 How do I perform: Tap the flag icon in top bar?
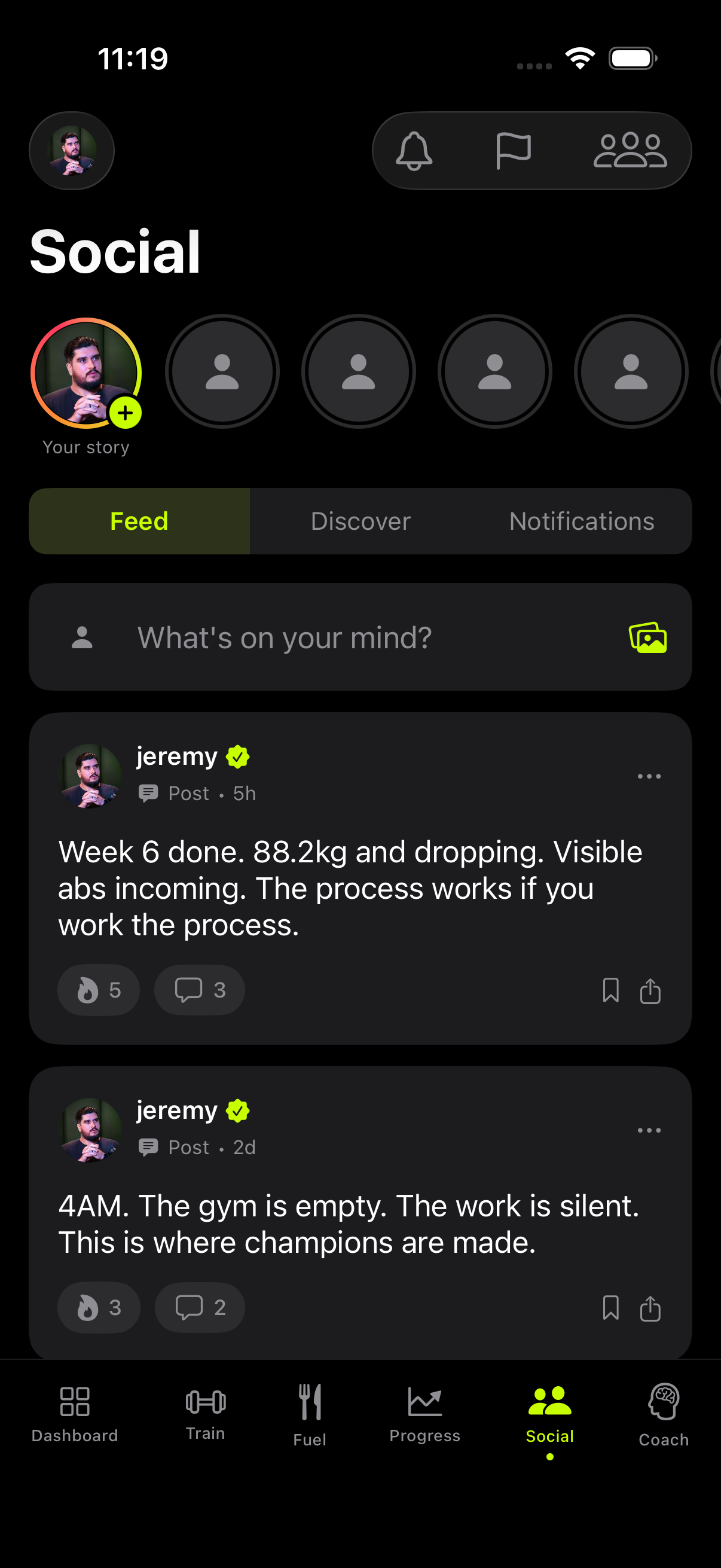click(513, 151)
